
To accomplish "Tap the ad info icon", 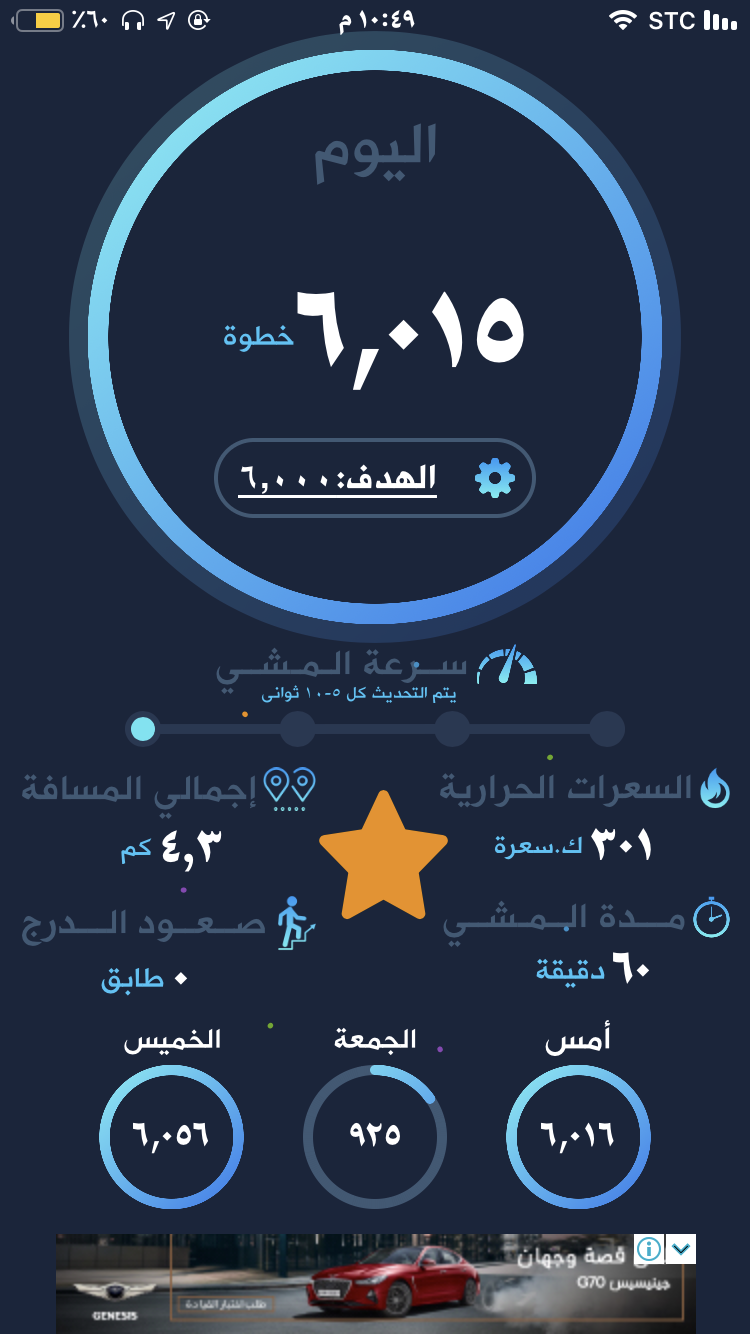I will [649, 1248].
